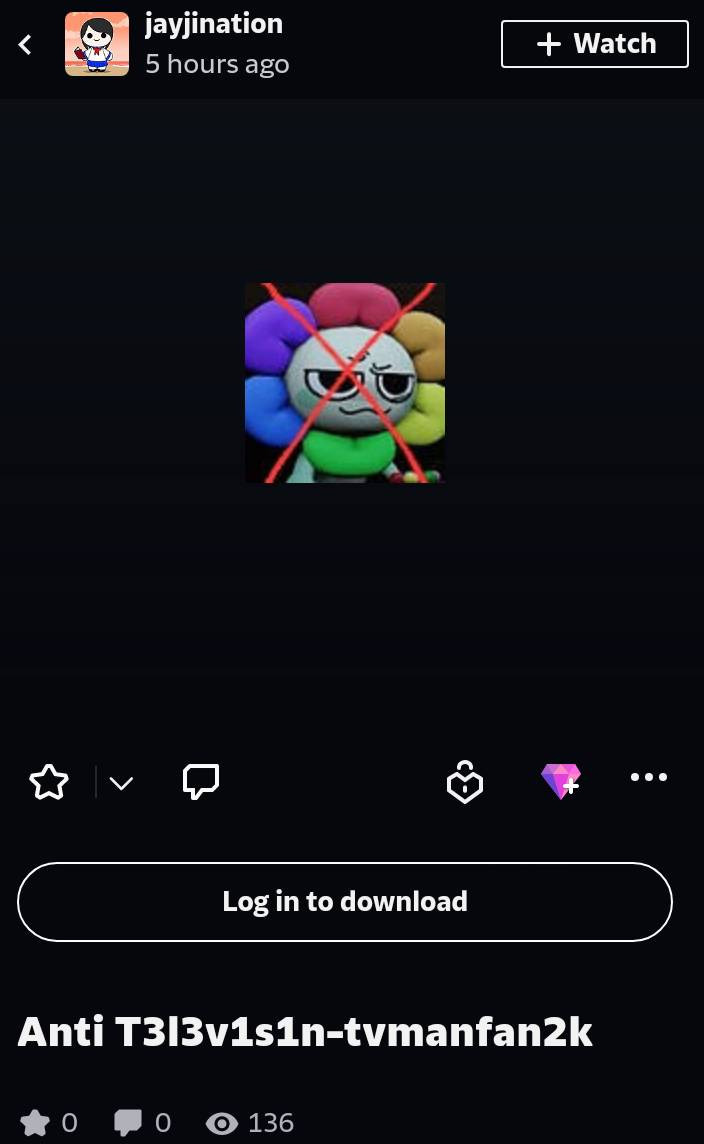Tap the hexagon badge icon

pyautogui.click(x=465, y=782)
